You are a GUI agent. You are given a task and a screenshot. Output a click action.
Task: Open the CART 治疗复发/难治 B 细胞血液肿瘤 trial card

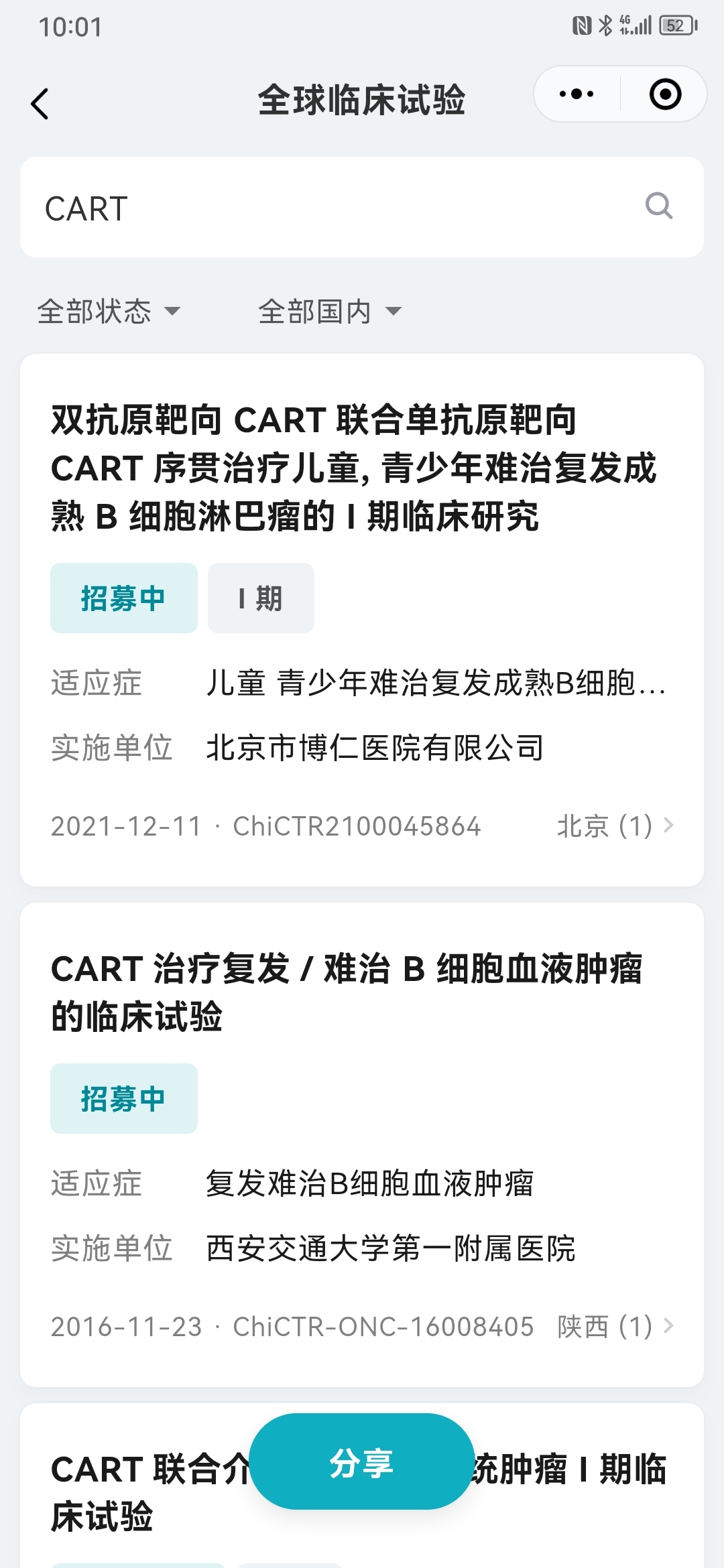[362, 1145]
